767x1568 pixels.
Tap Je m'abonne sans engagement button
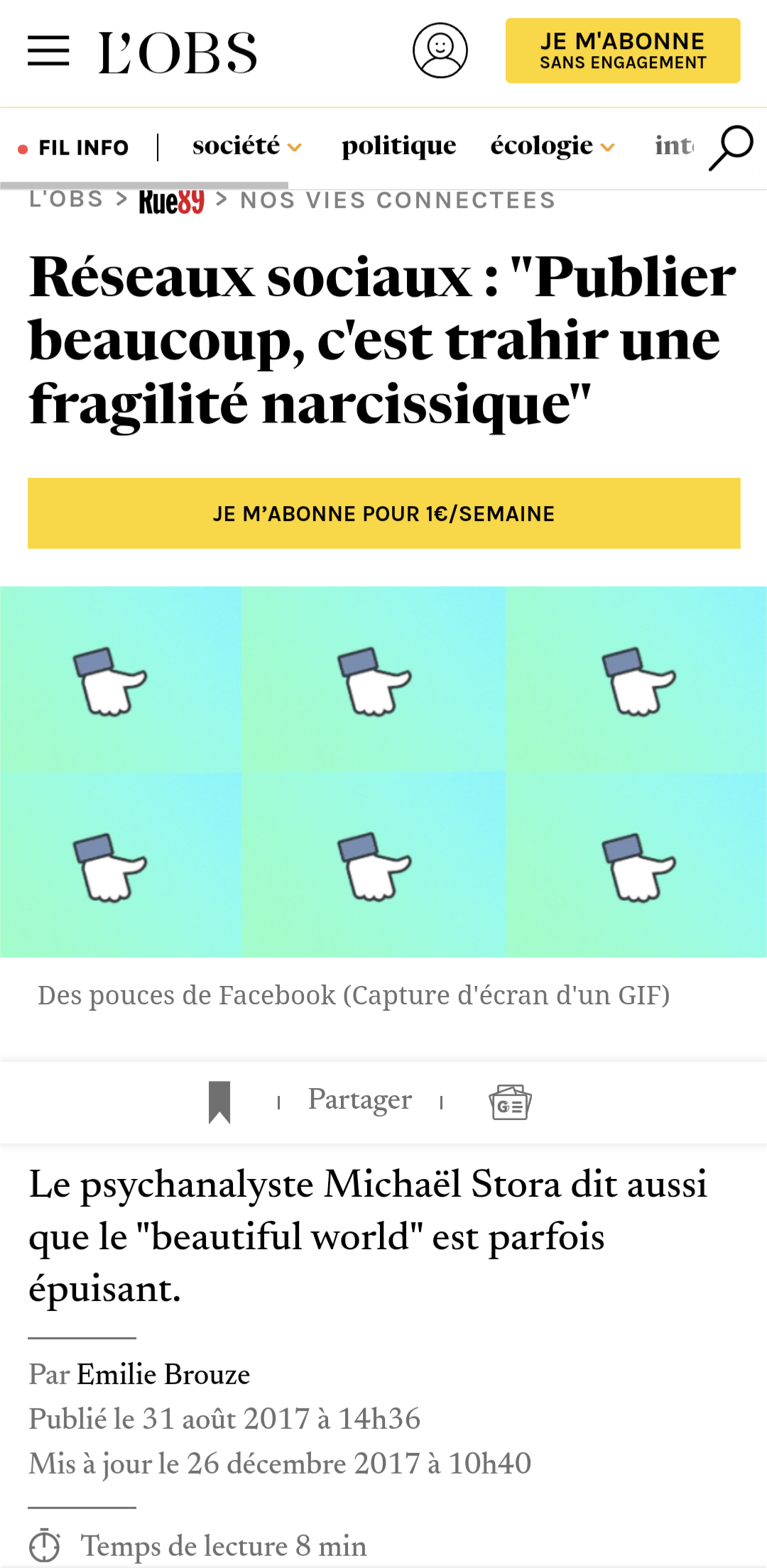pyautogui.click(x=623, y=51)
